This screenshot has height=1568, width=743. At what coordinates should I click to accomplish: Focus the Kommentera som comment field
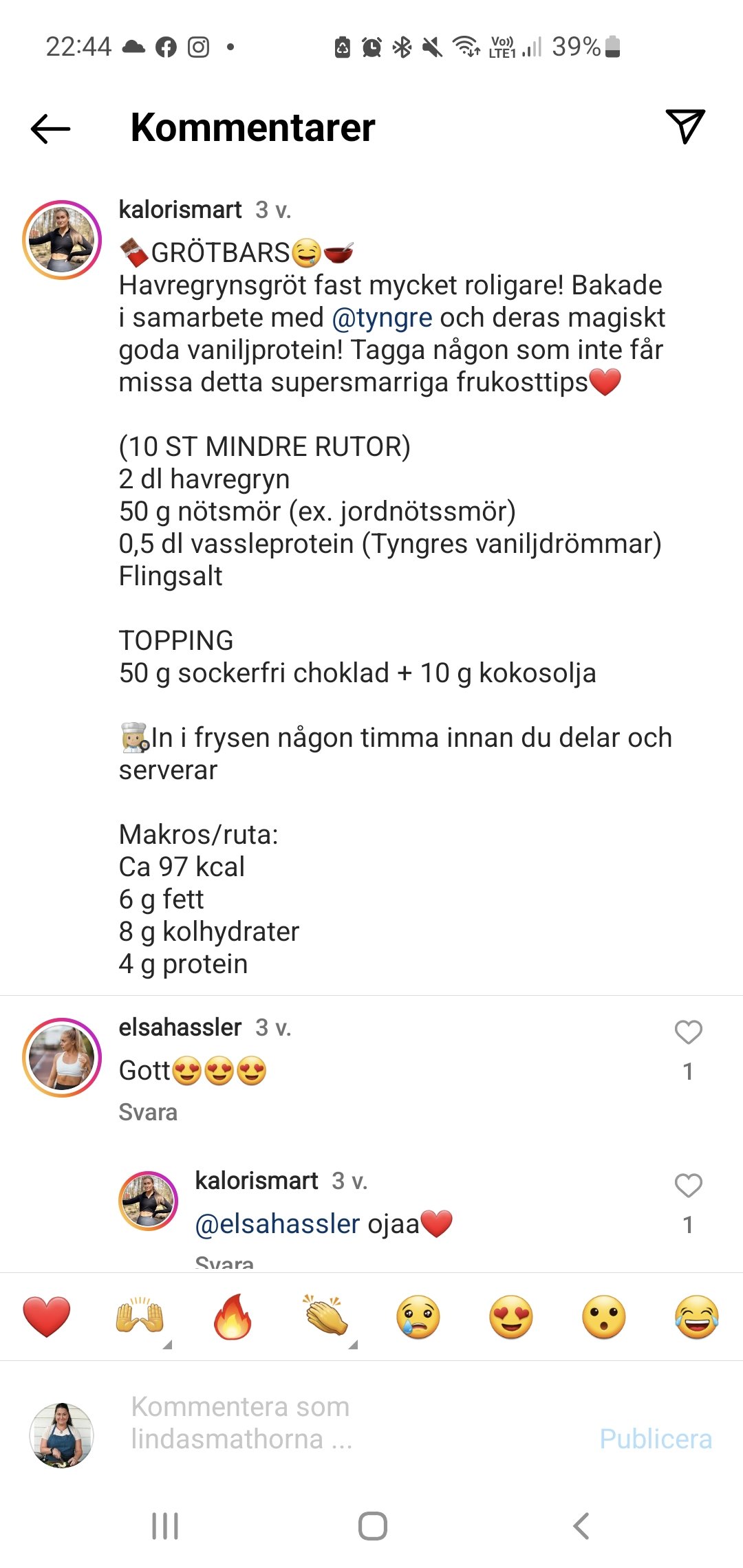[344, 1423]
